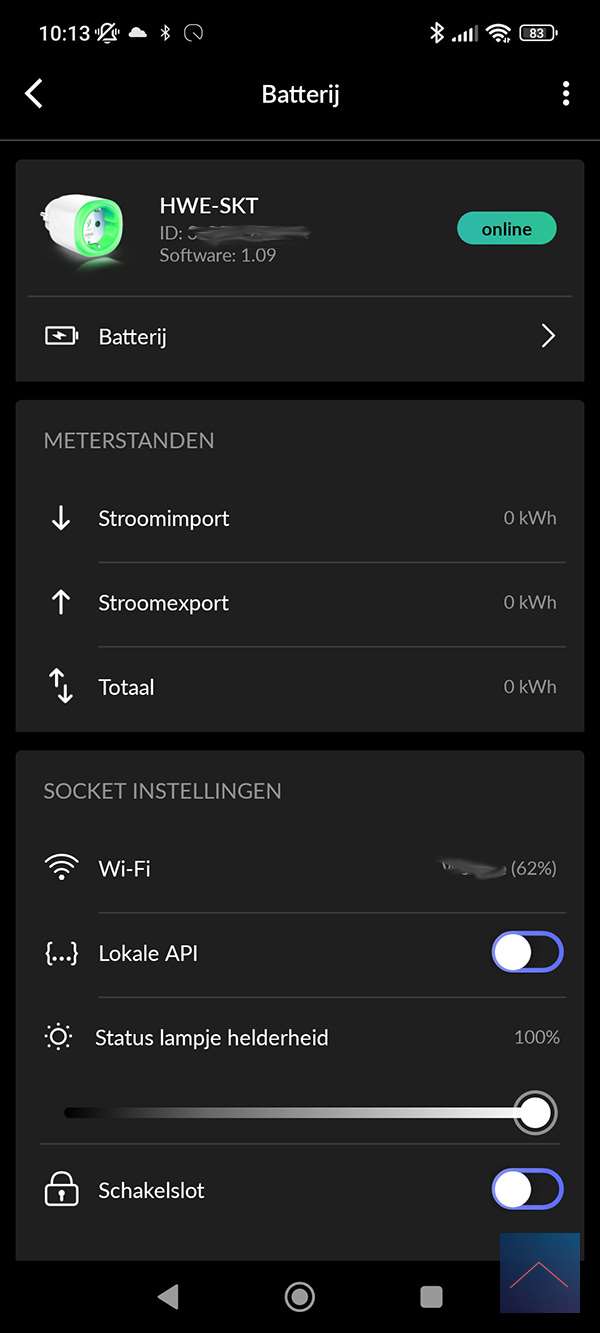Tap the system back button
The image size is (600, 1333).
tap(168, 1297)
